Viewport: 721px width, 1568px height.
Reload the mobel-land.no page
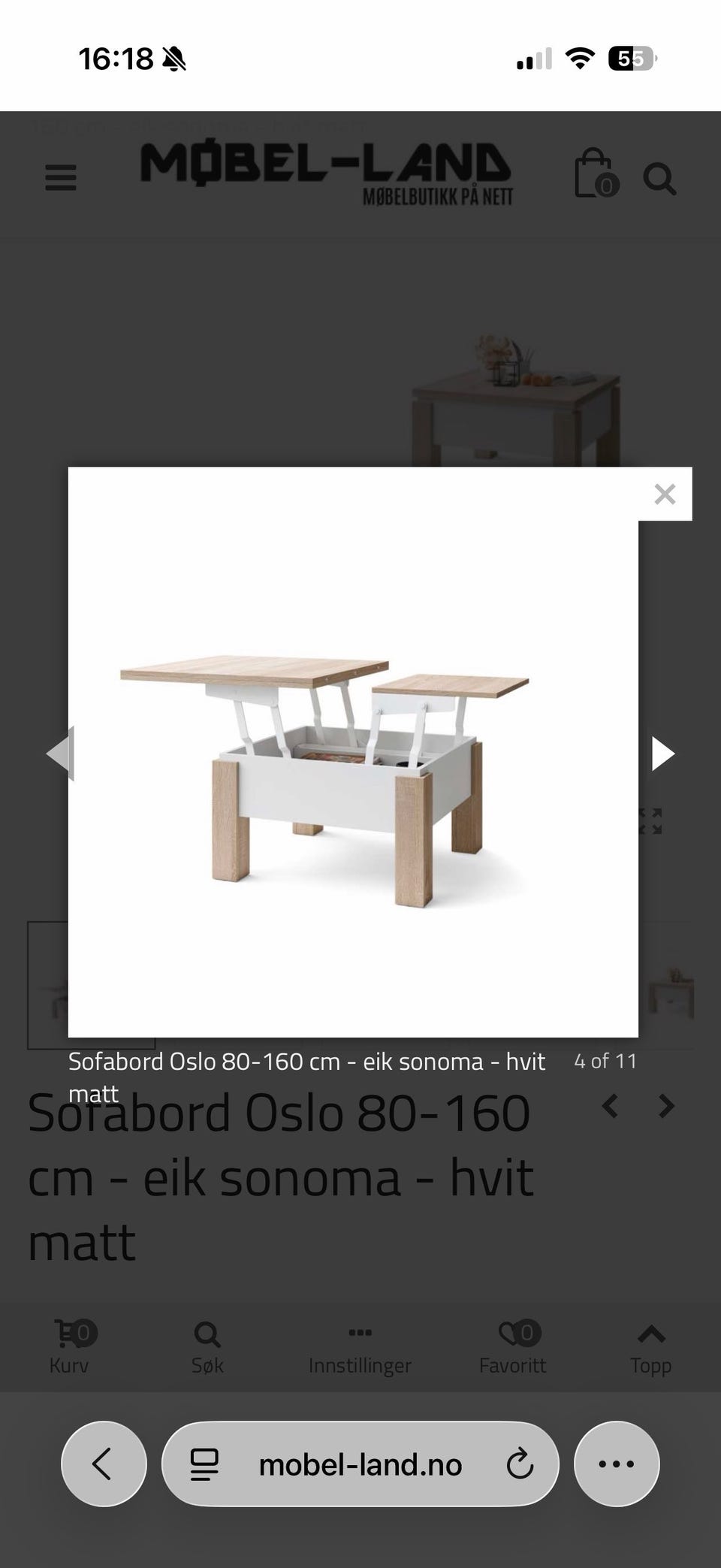point(520,1464)
